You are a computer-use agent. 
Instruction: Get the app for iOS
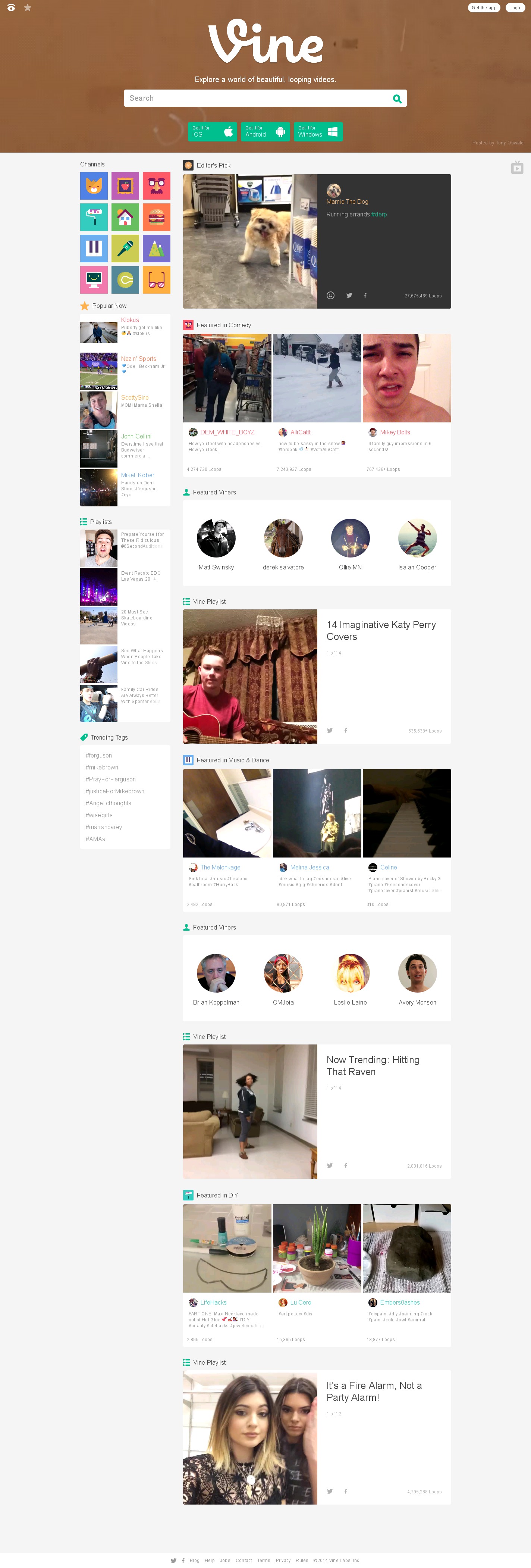point(212,131)
